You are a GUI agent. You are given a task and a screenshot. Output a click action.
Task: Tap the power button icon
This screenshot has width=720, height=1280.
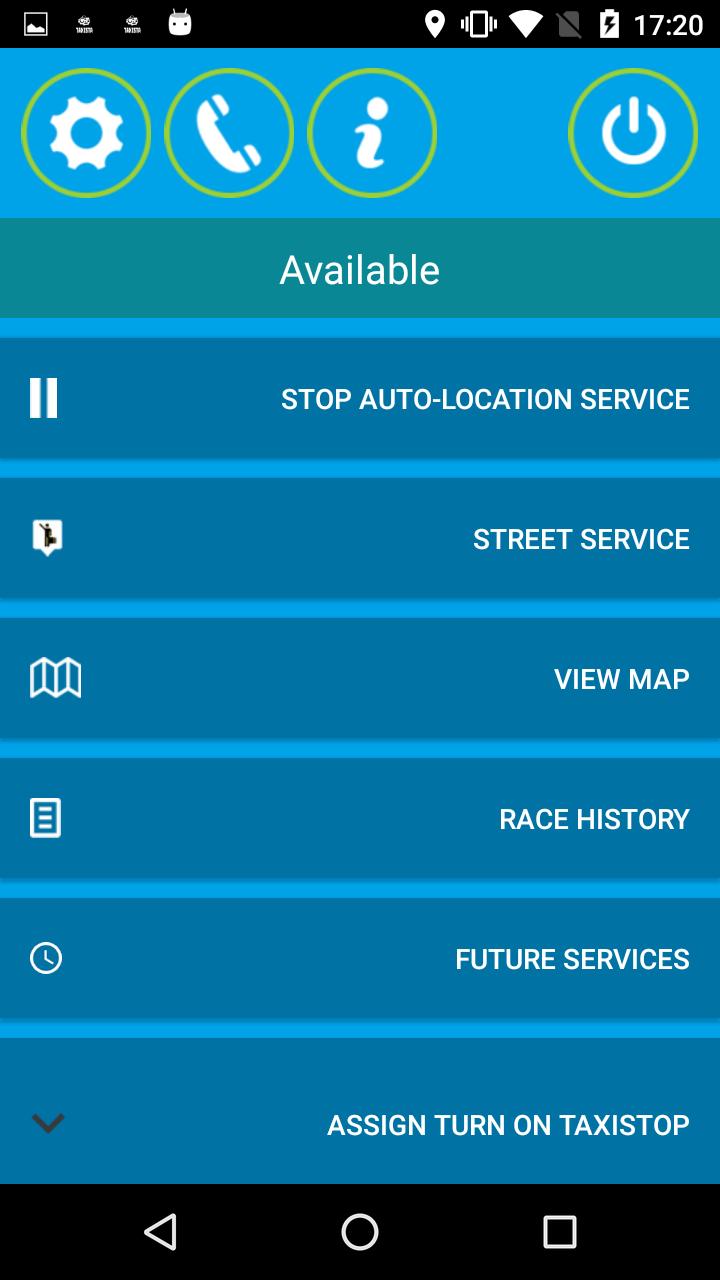click(633, 133)
